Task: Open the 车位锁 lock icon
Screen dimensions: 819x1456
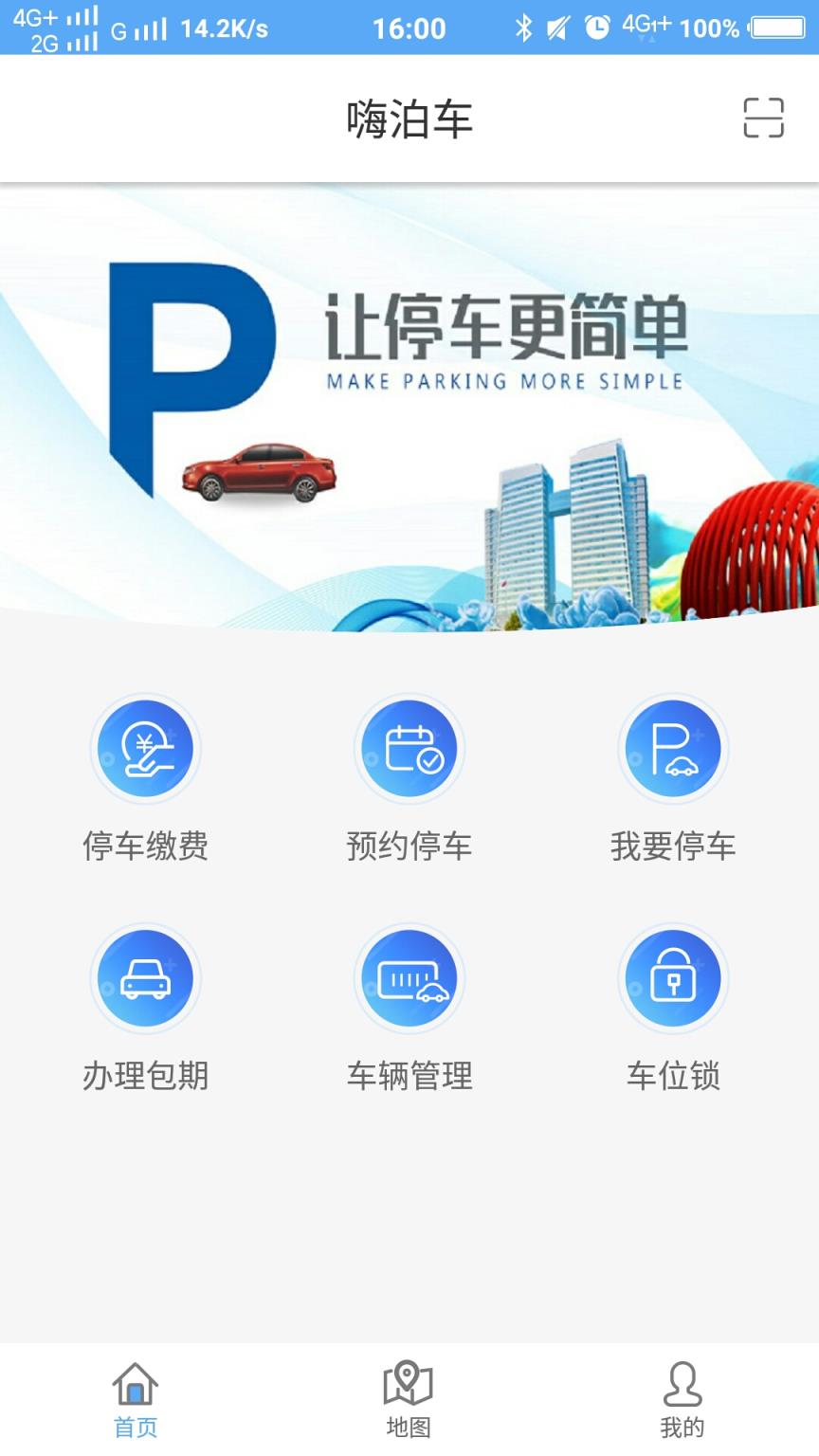Action: 673,978
